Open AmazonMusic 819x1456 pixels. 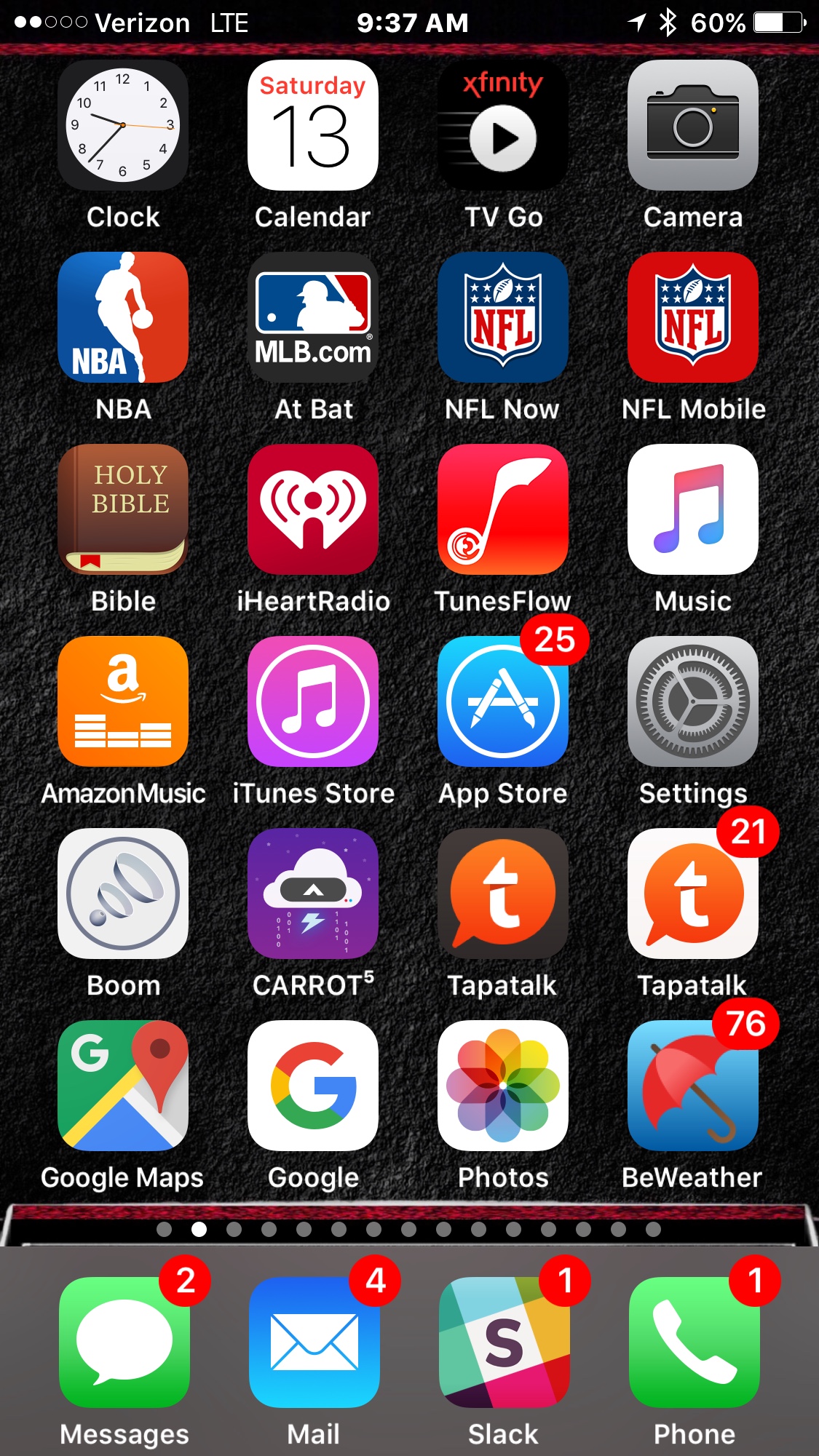click(x=123, y=701)
